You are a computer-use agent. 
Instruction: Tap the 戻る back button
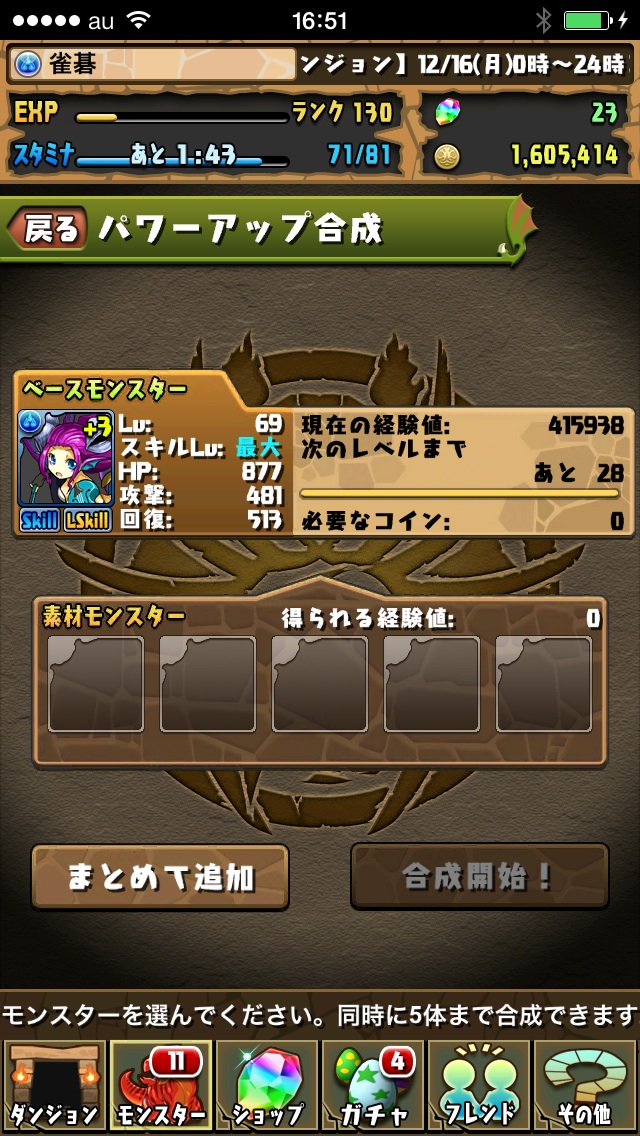coord(48,230)
